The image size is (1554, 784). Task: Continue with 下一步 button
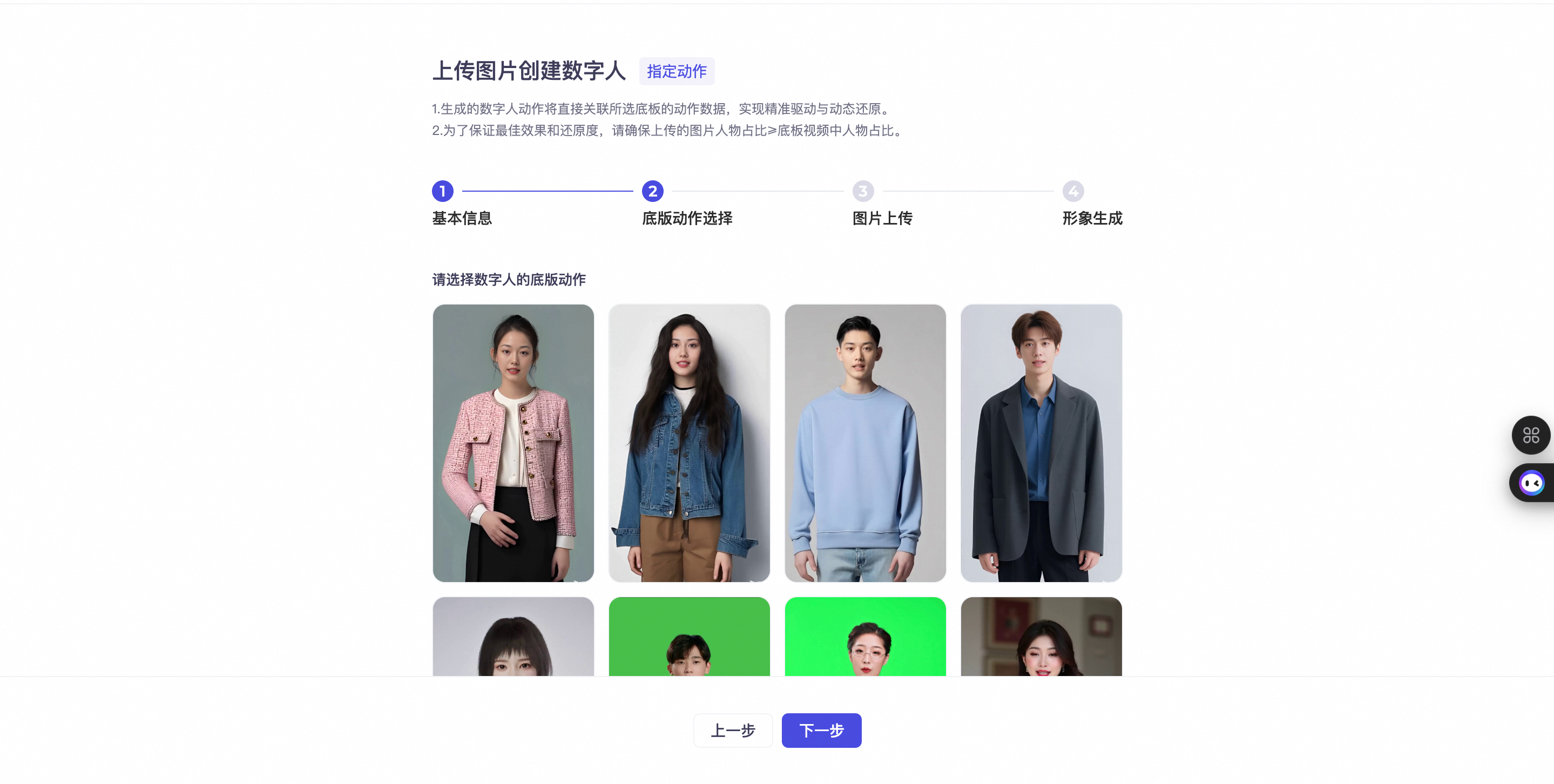(821, 731)
